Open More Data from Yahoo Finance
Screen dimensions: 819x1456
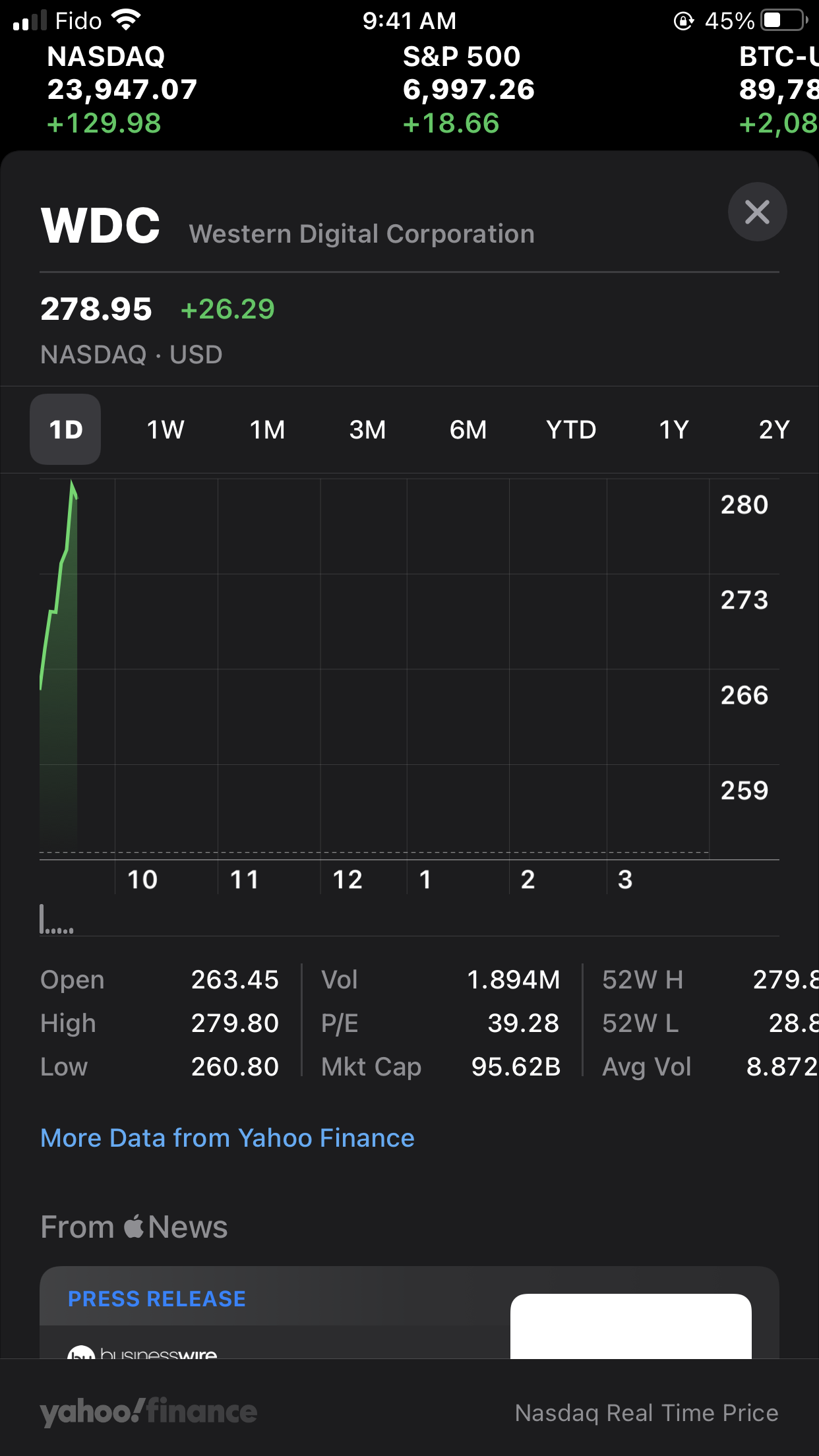(228, 1138)
